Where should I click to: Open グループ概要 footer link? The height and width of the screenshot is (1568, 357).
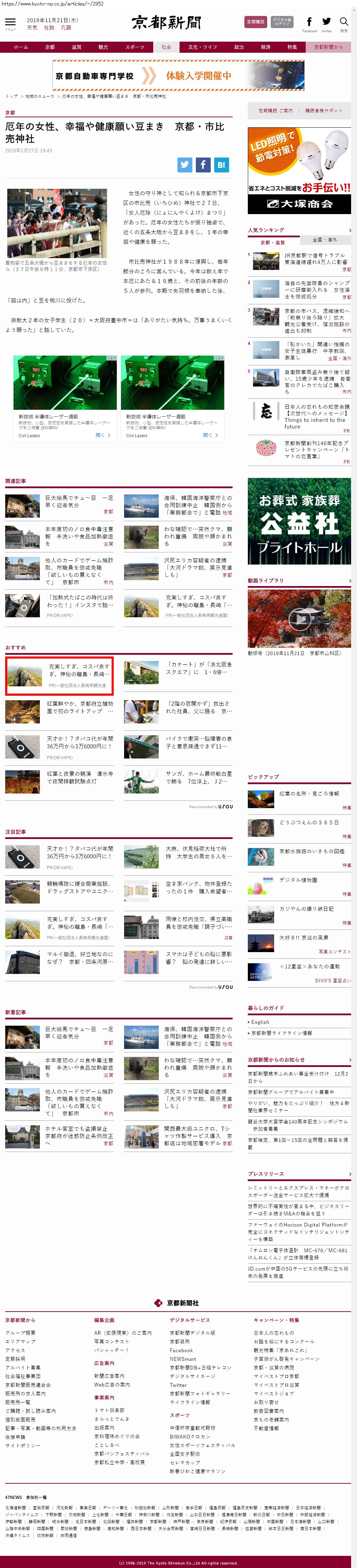pos(20,1332)
